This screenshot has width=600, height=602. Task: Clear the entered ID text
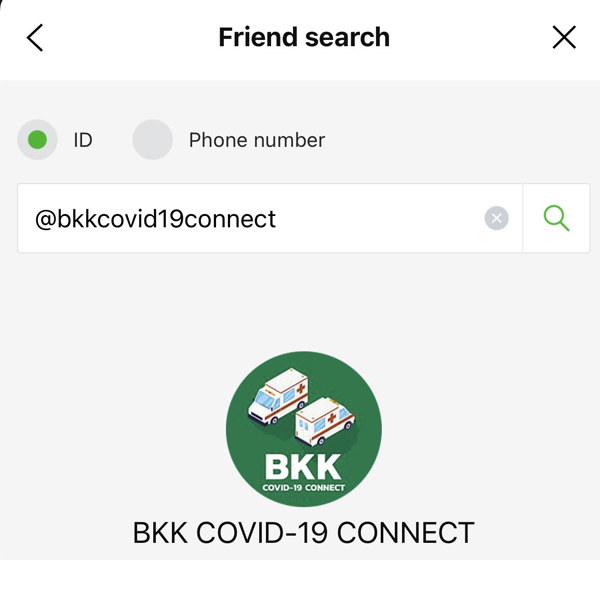click(x=497, y=218)
